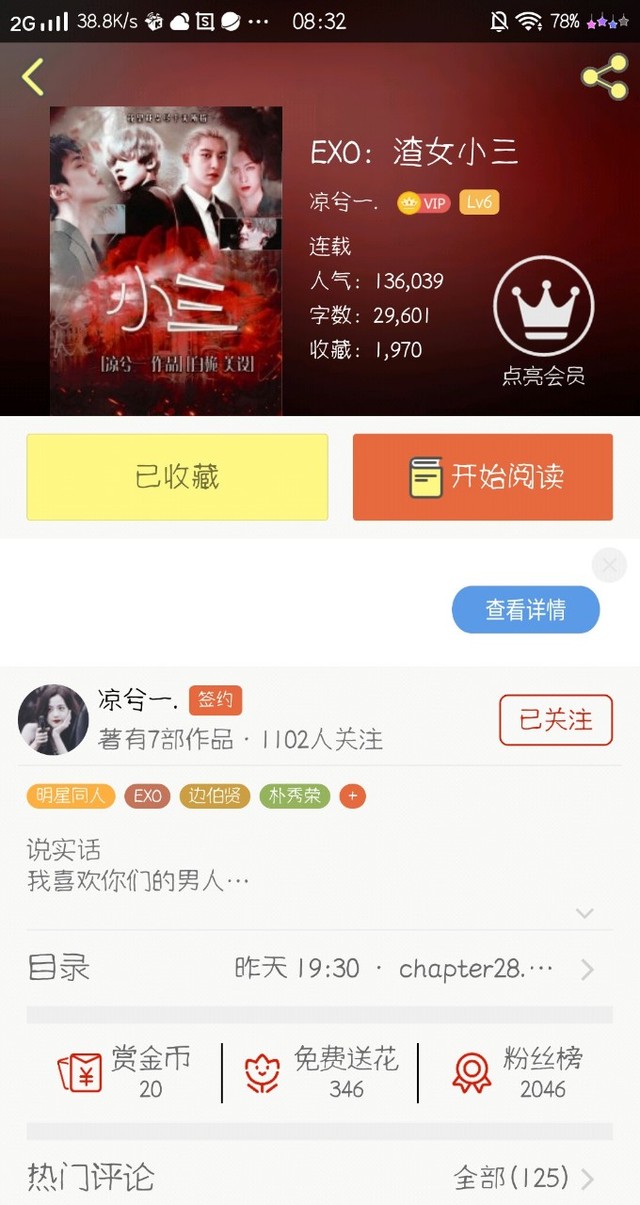640x1205 pixels.
Task: Share this novel
Action: tap(604, 77)
